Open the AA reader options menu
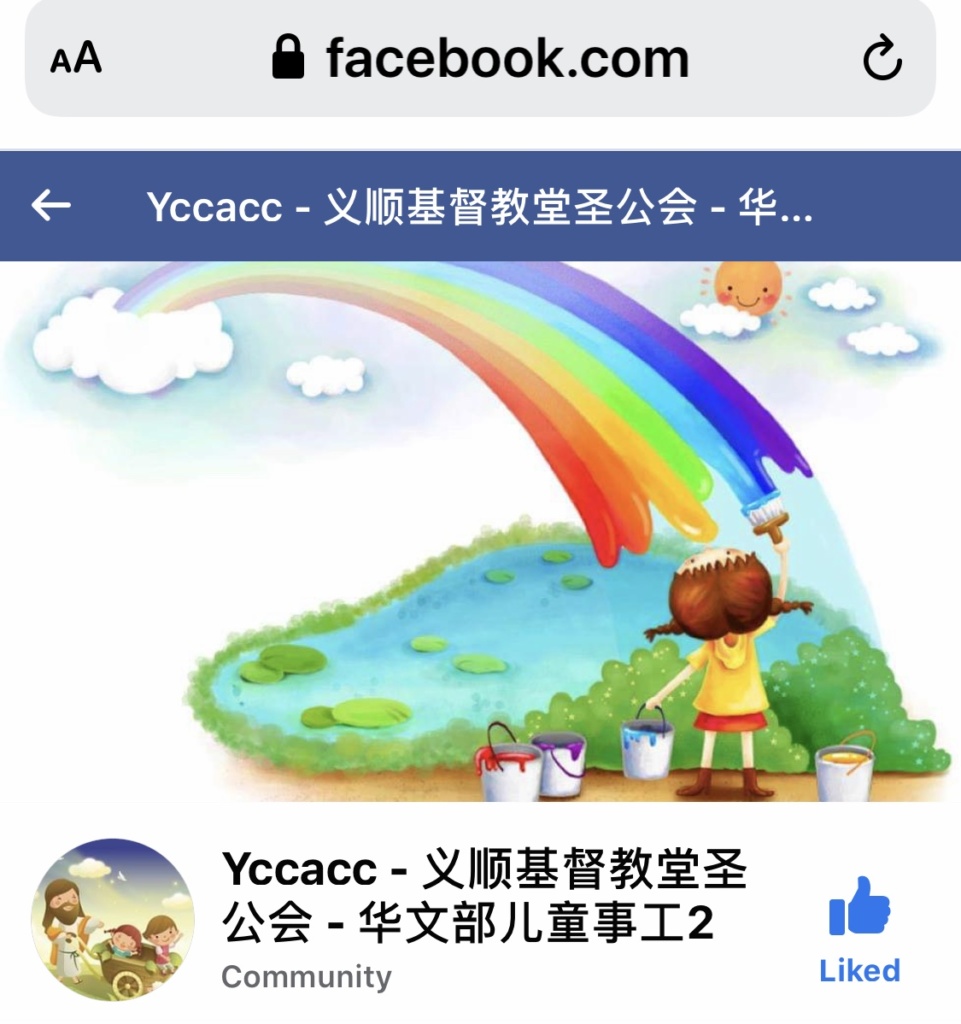Viewport: 961px width, 1024px height. [76, 60]
